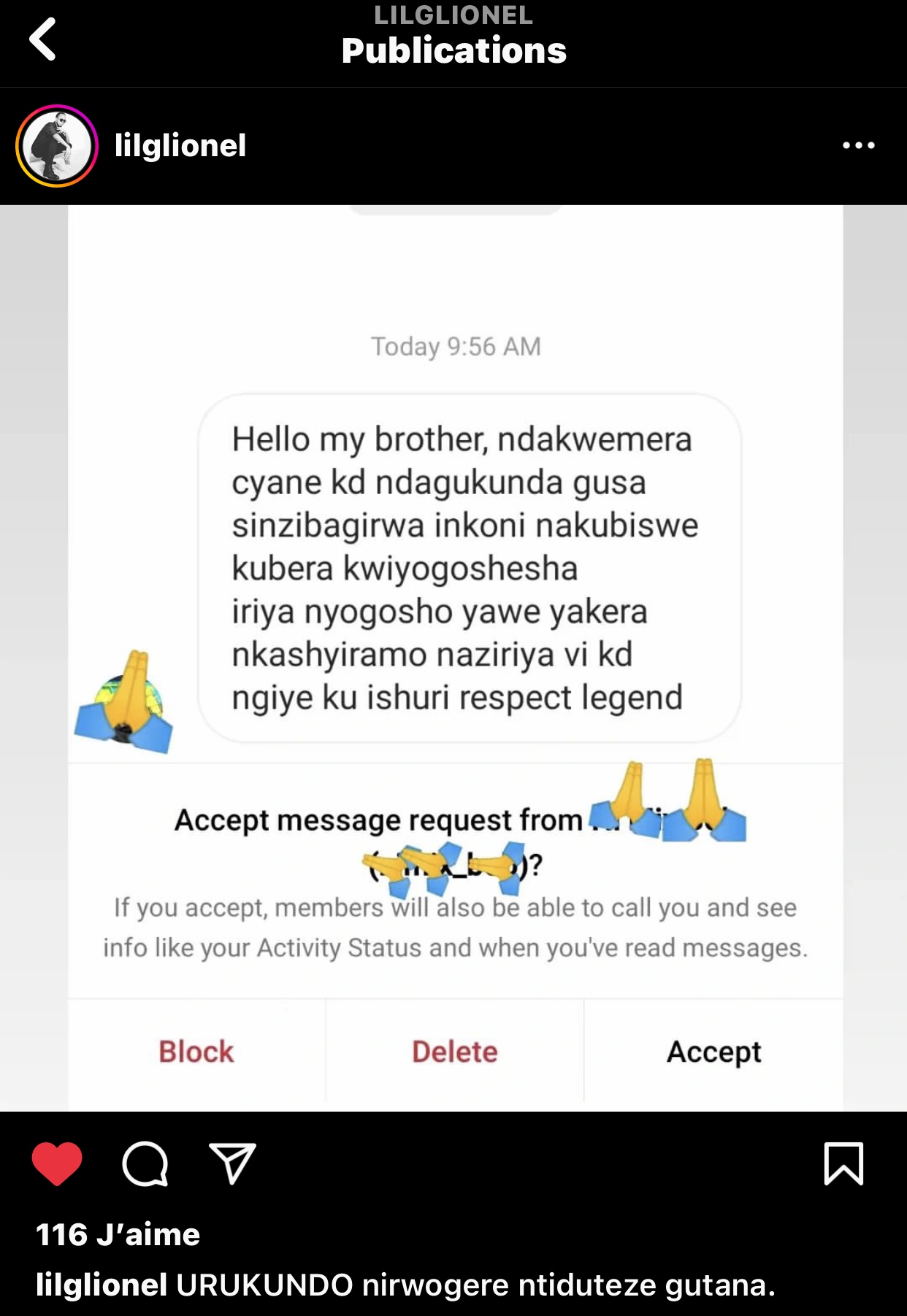Unlike the post with the red heart
The height and width of the screenshot is (1316, 907).
[57, 1163]
